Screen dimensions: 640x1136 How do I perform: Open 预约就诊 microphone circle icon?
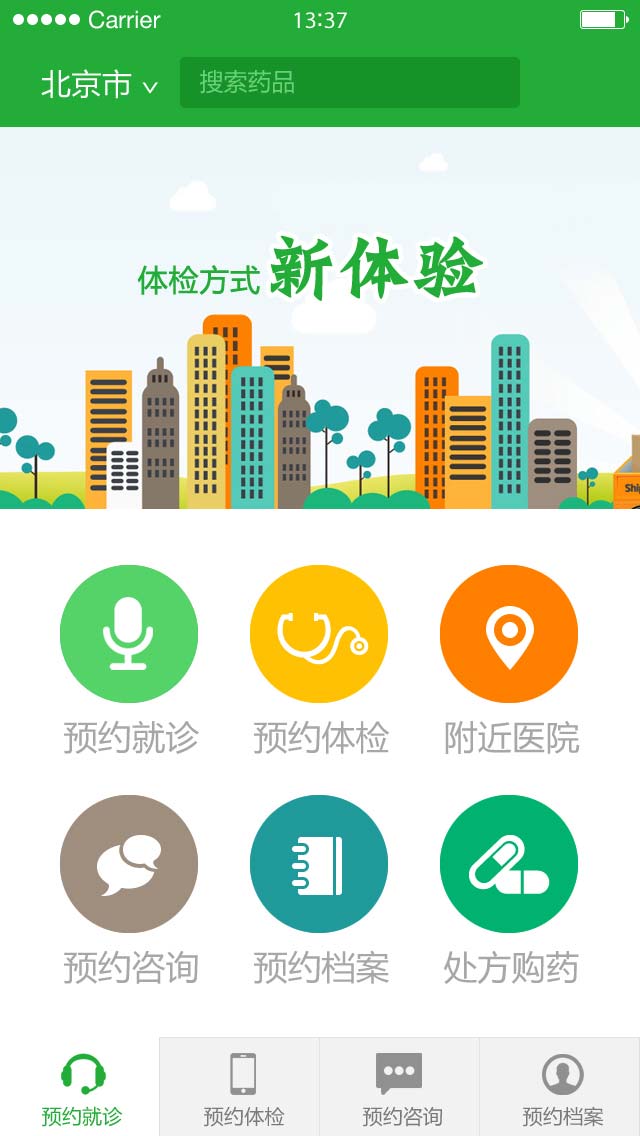(x=128, y=634)
